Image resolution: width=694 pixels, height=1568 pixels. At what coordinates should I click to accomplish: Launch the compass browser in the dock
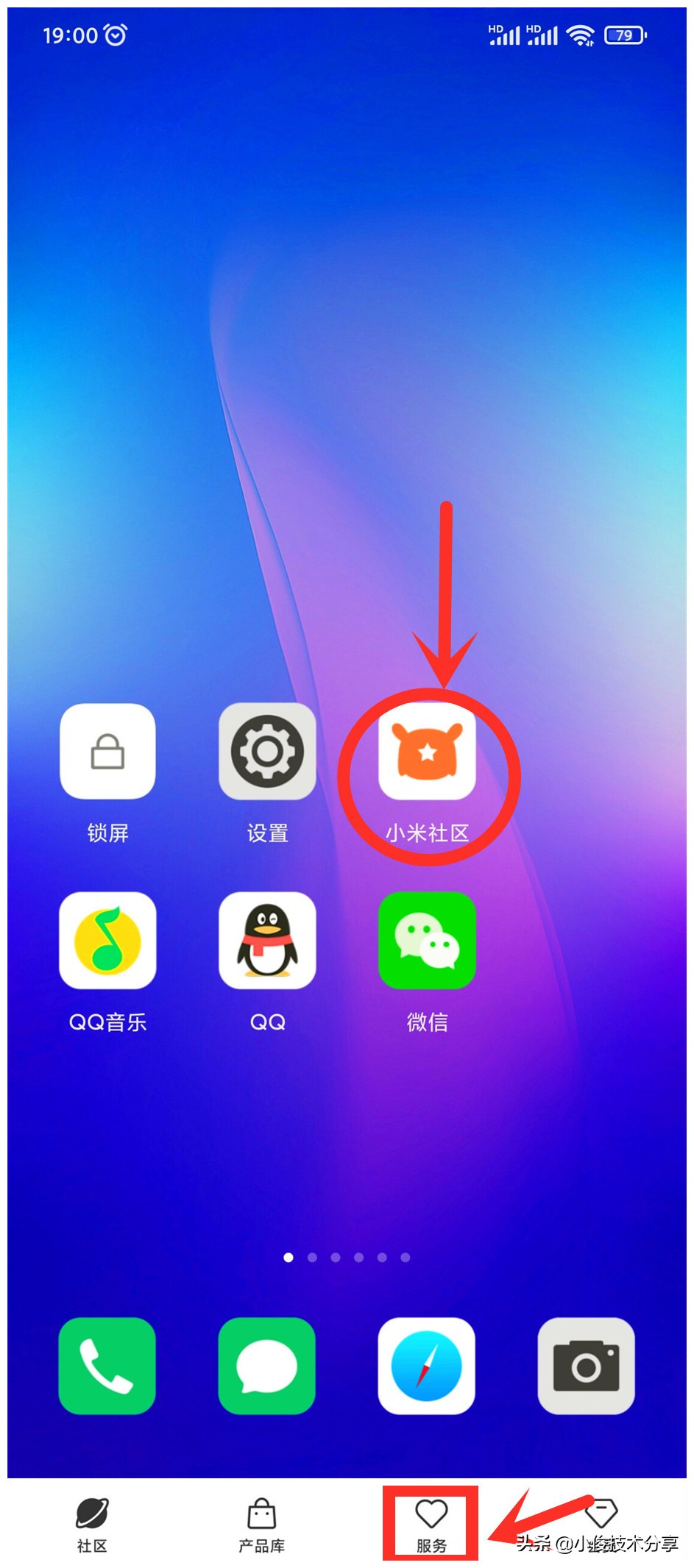427,1366
